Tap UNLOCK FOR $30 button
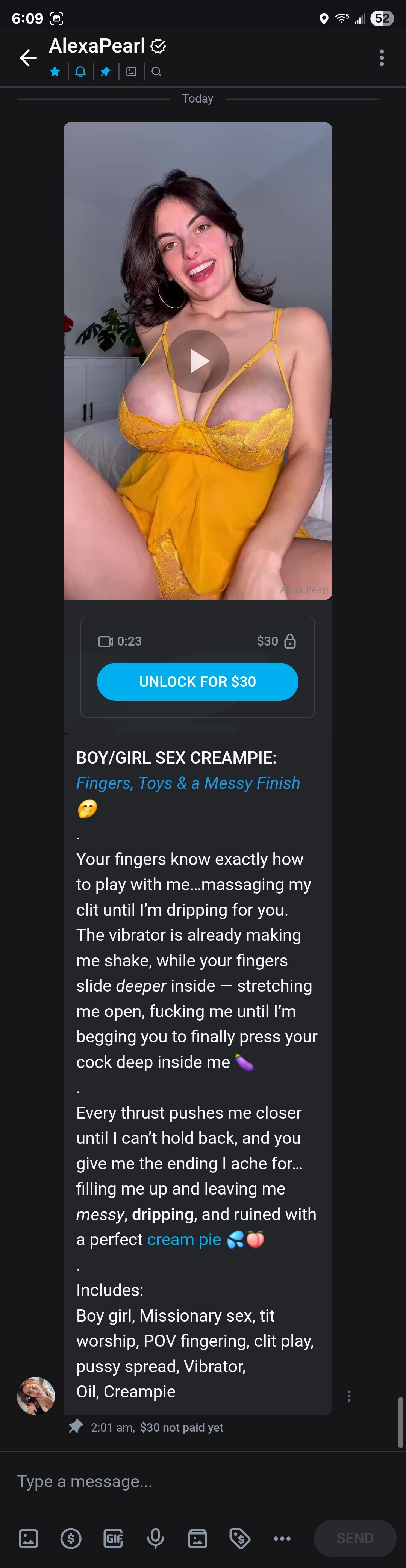Image resolution: width=406 pixels, height=1568 pixels. click(x=198, y=682)
